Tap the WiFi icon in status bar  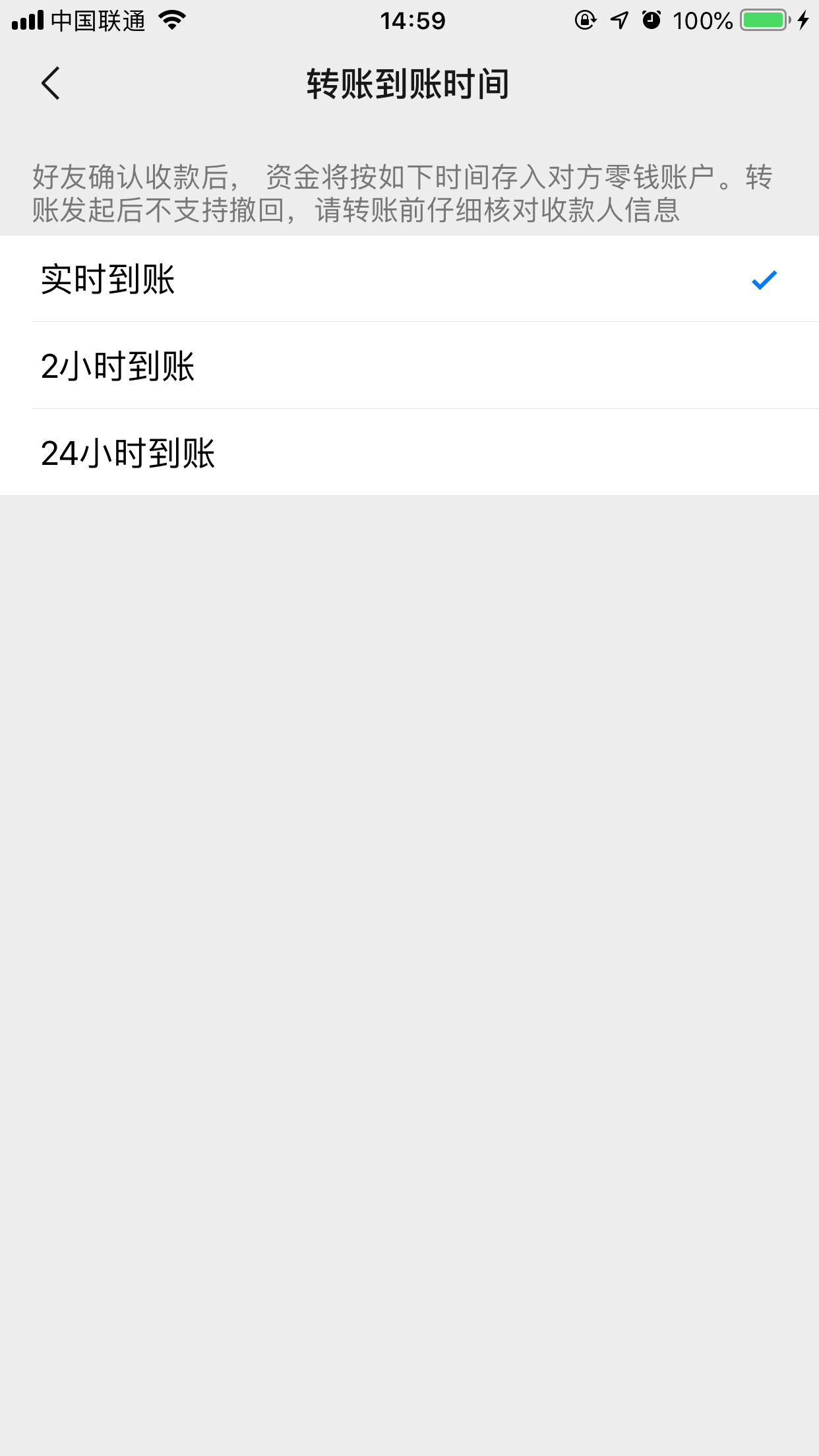coord(173,20)
